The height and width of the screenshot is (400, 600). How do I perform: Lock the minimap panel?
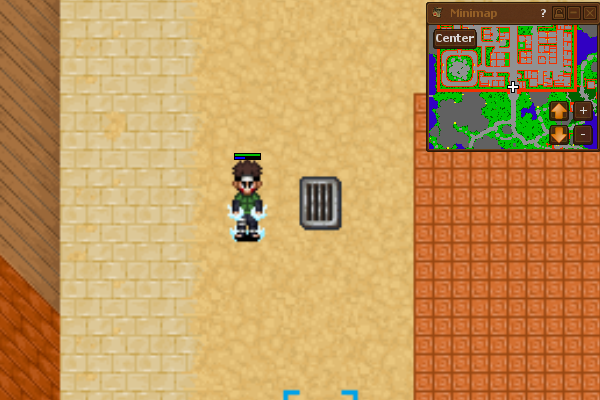coord(560,13)
